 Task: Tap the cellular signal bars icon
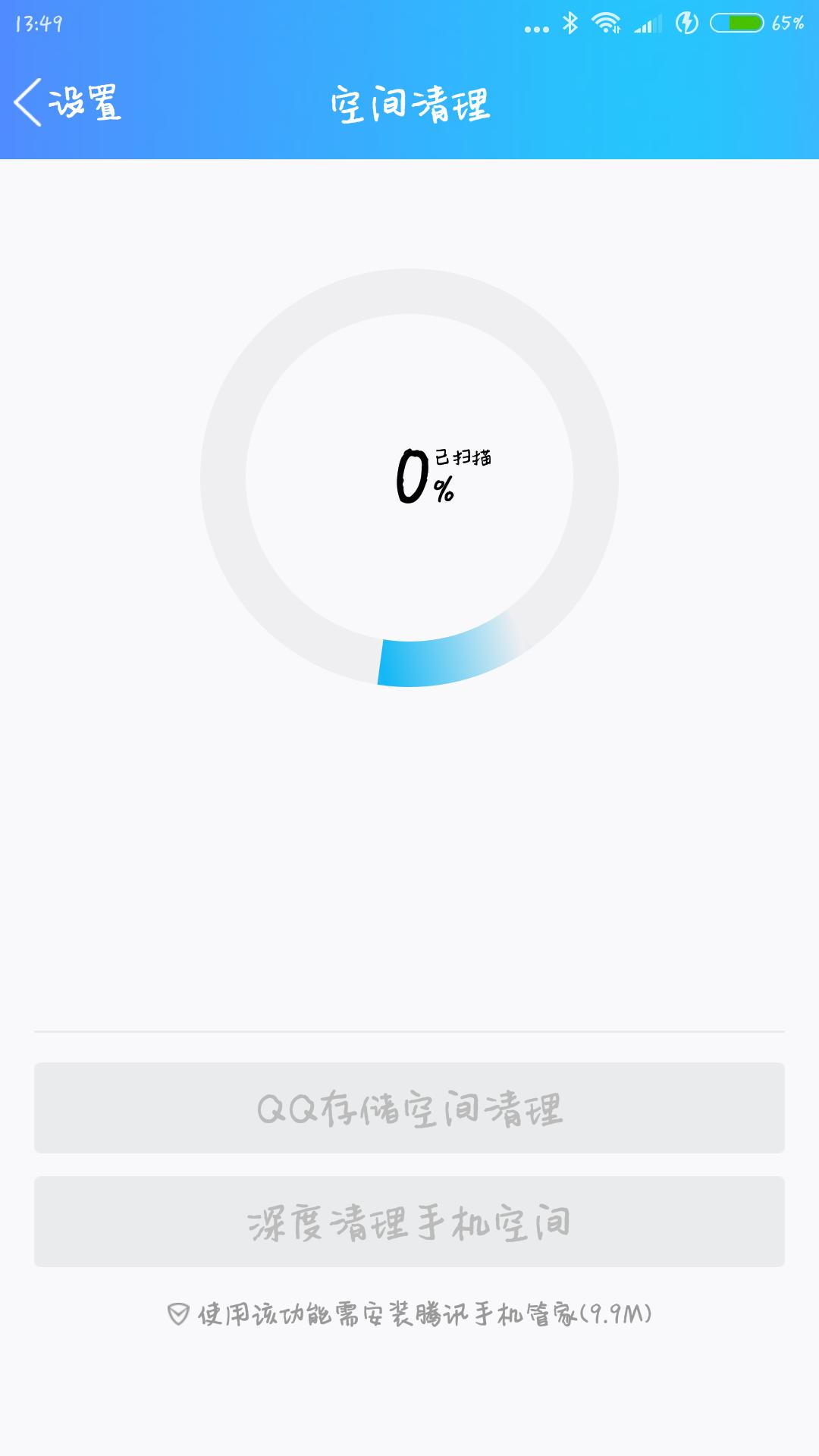pos(645,23)
